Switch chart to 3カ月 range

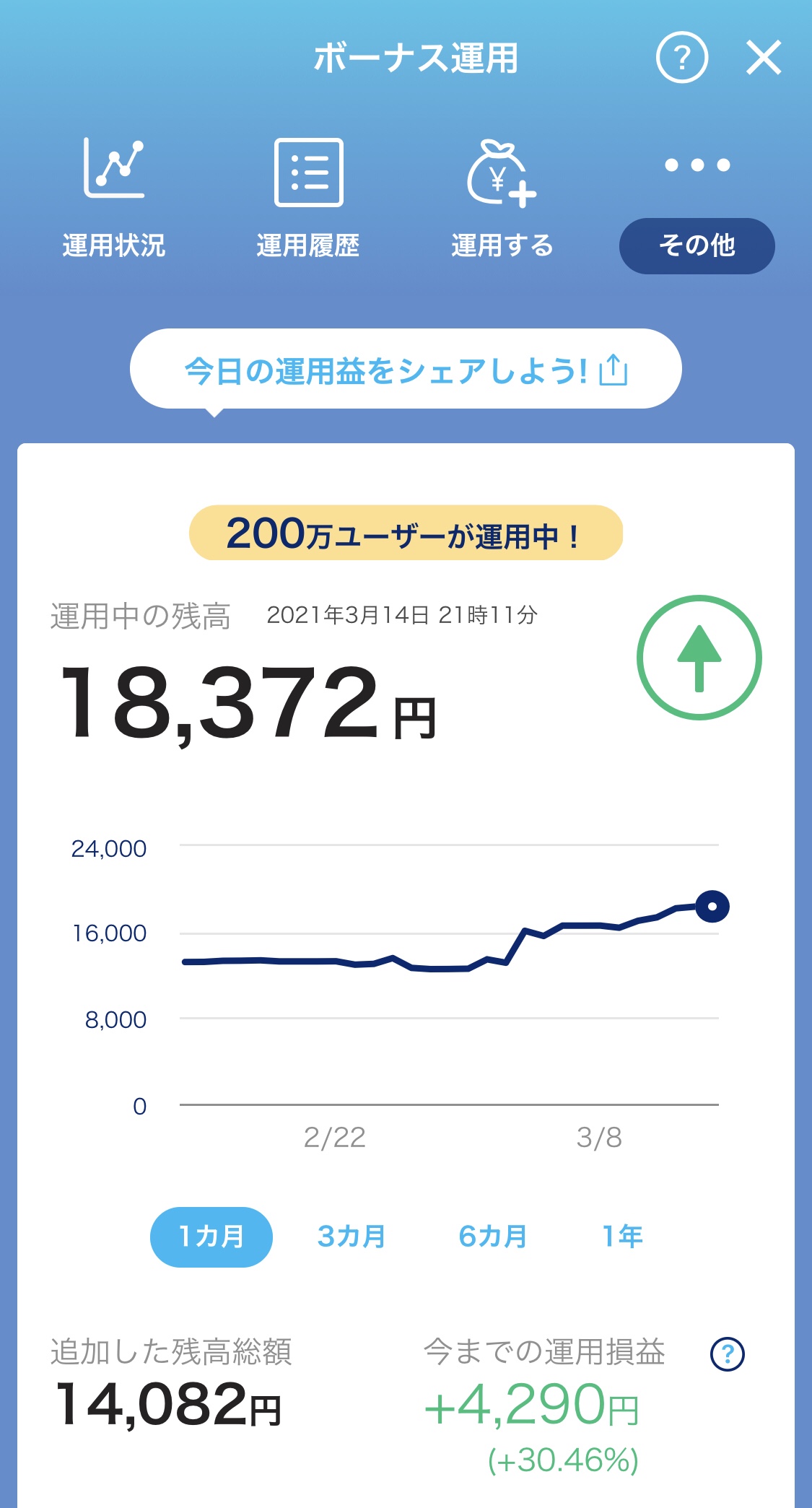[351, 1237]
